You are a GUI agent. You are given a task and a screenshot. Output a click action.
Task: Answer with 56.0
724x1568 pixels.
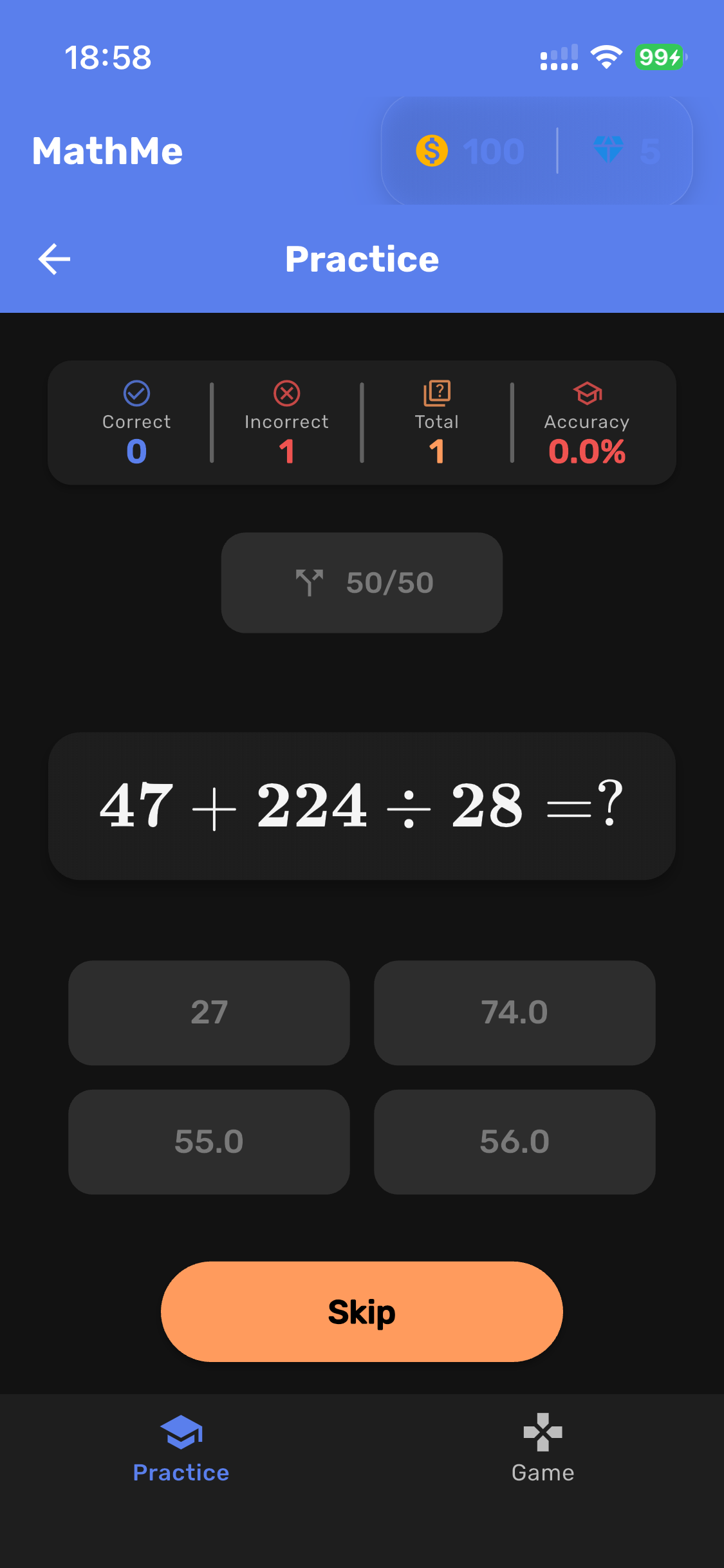[x=514, y=1142]
